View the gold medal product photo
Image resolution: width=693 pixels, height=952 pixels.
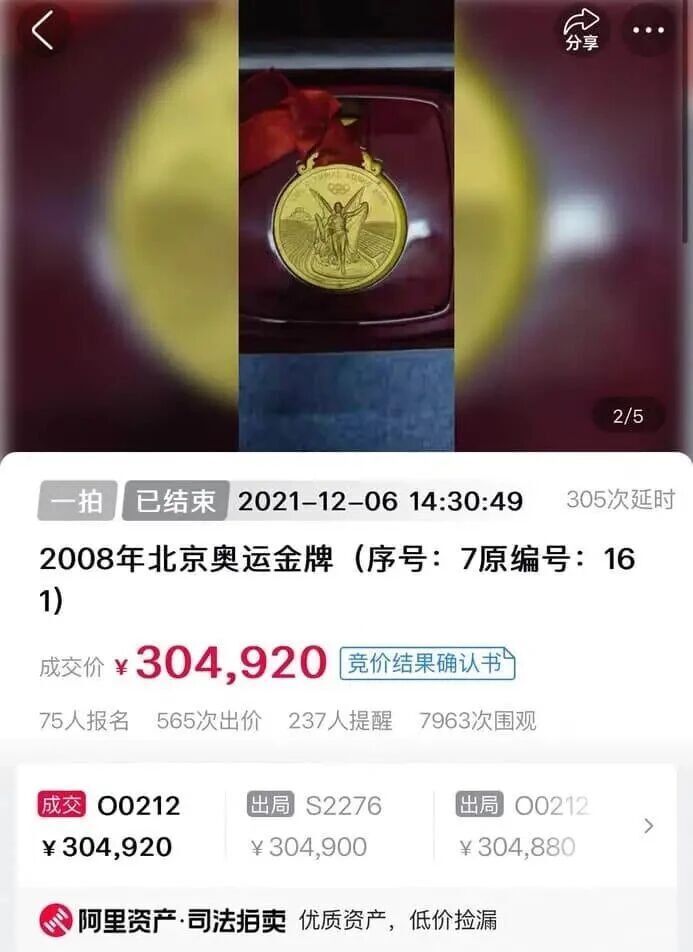click(346, 225)
